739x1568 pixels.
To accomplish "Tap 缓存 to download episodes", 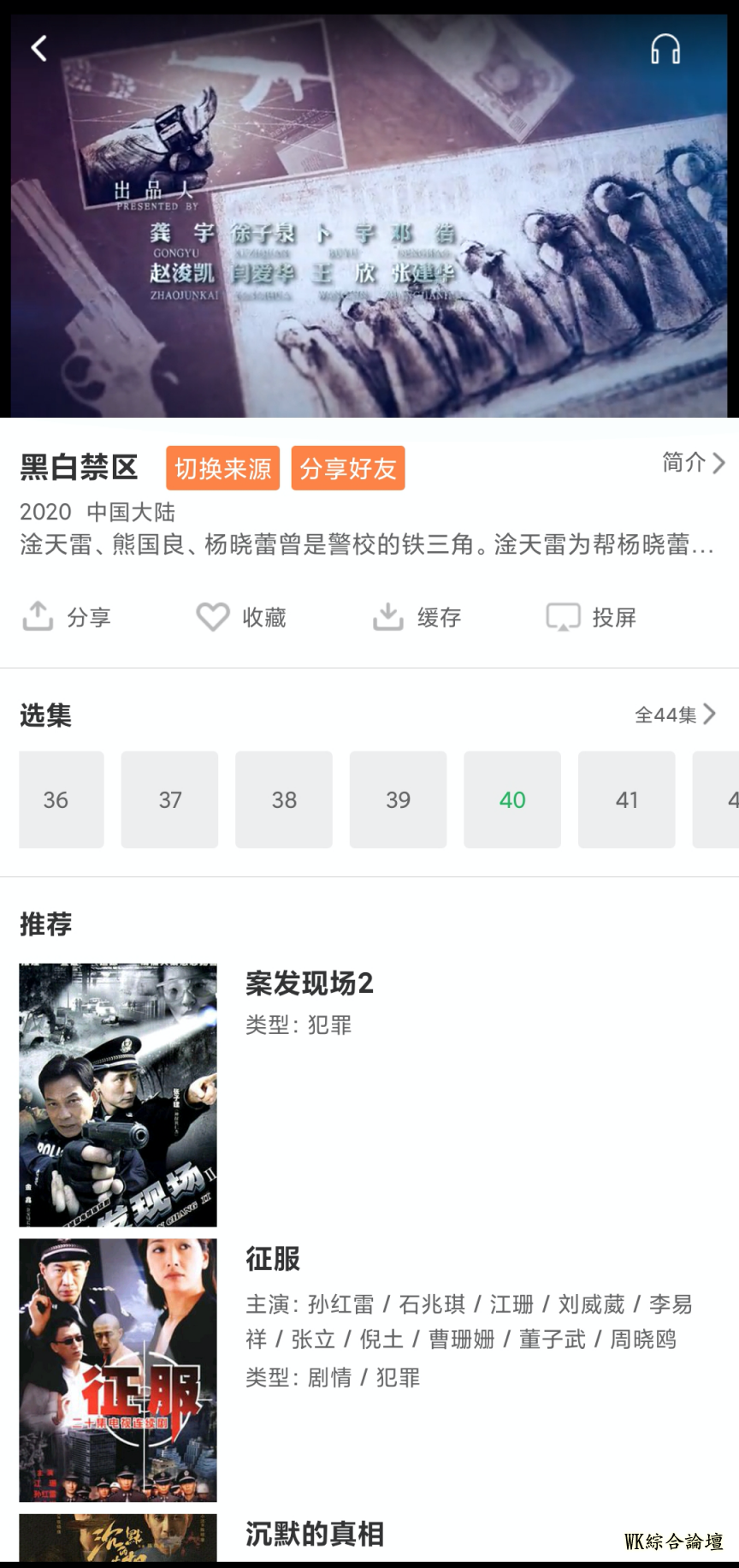I will [x=417, y=616].
